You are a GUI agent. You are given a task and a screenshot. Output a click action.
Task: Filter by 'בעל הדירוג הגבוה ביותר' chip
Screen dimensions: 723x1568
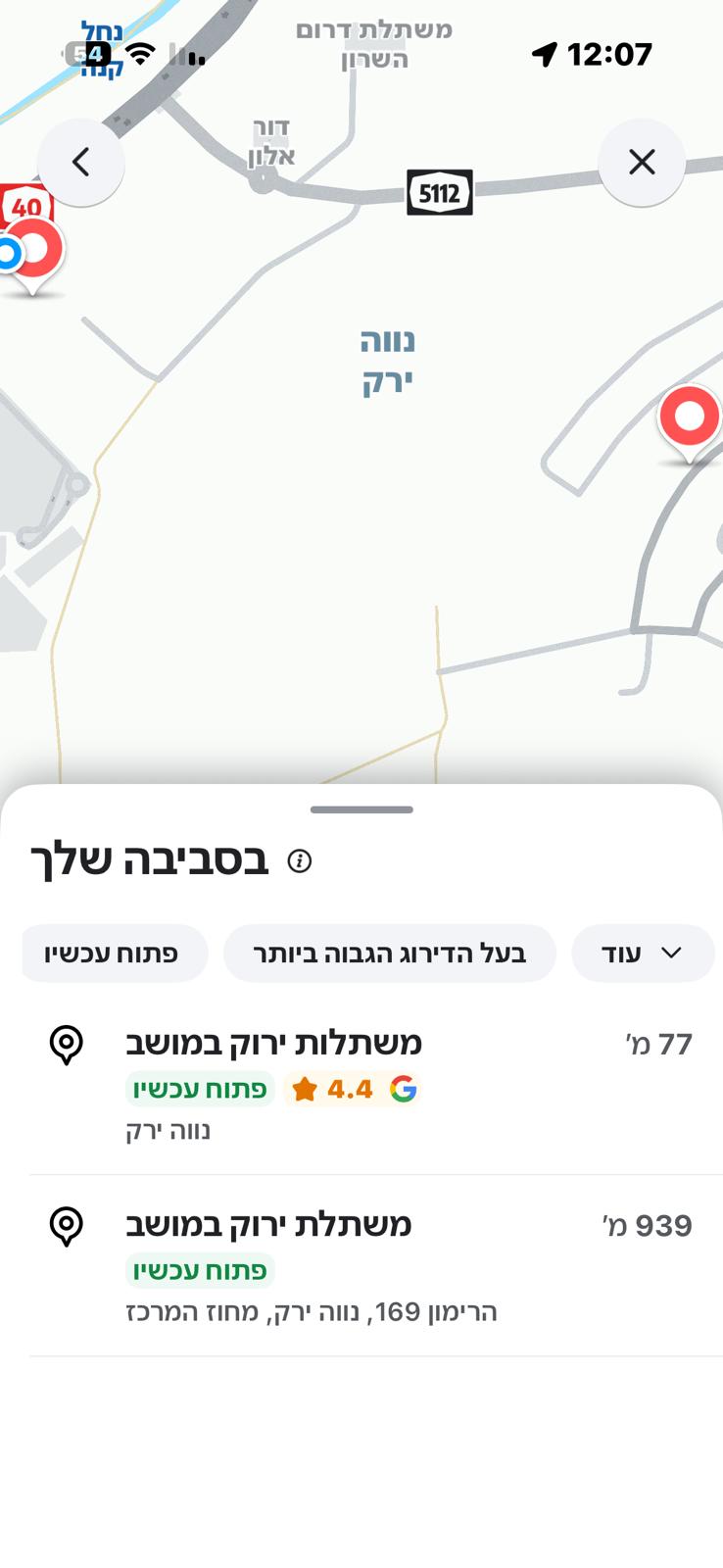tap(390, 954)
